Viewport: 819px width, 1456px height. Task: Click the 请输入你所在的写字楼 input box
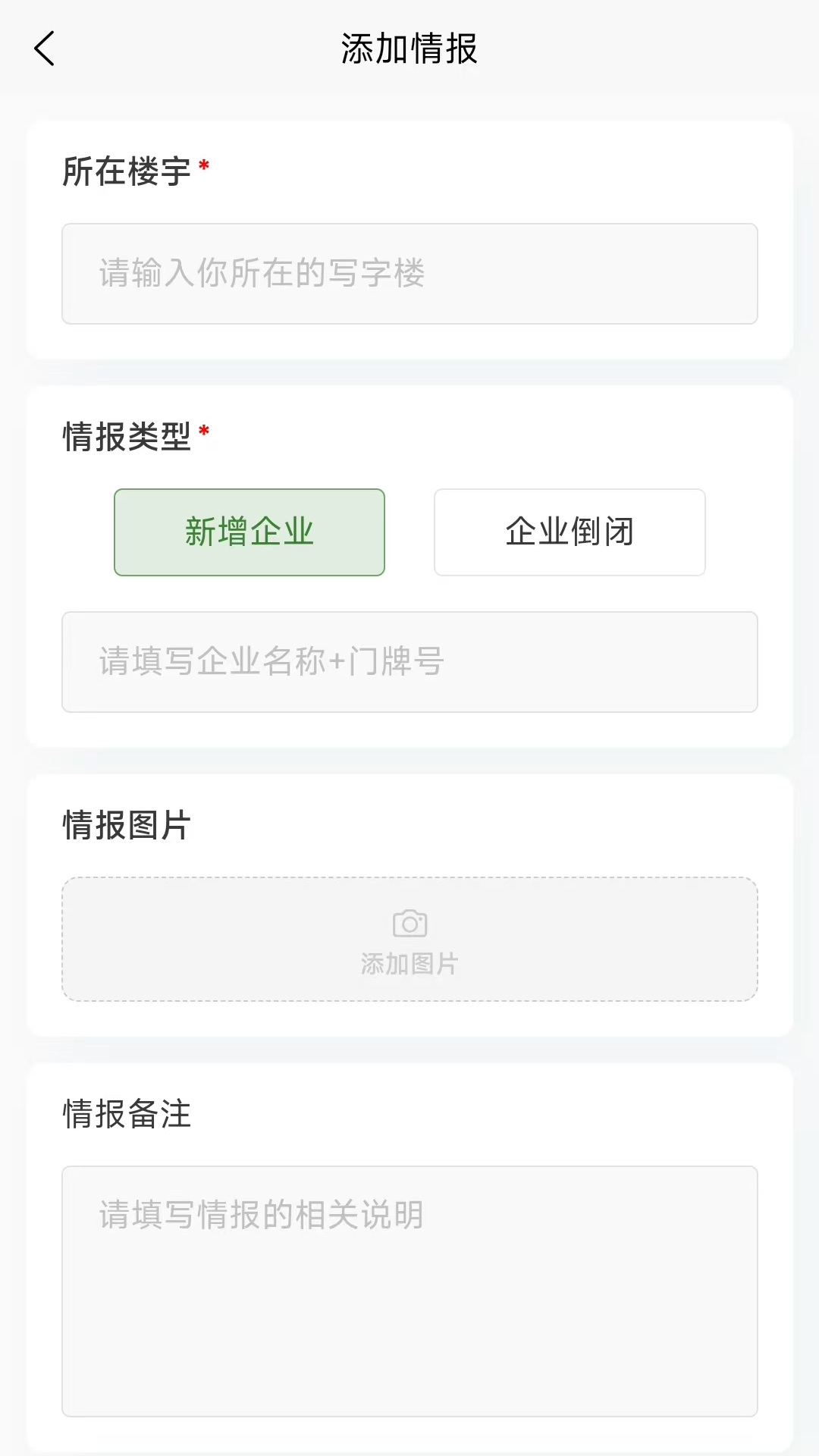click(409, 274)
